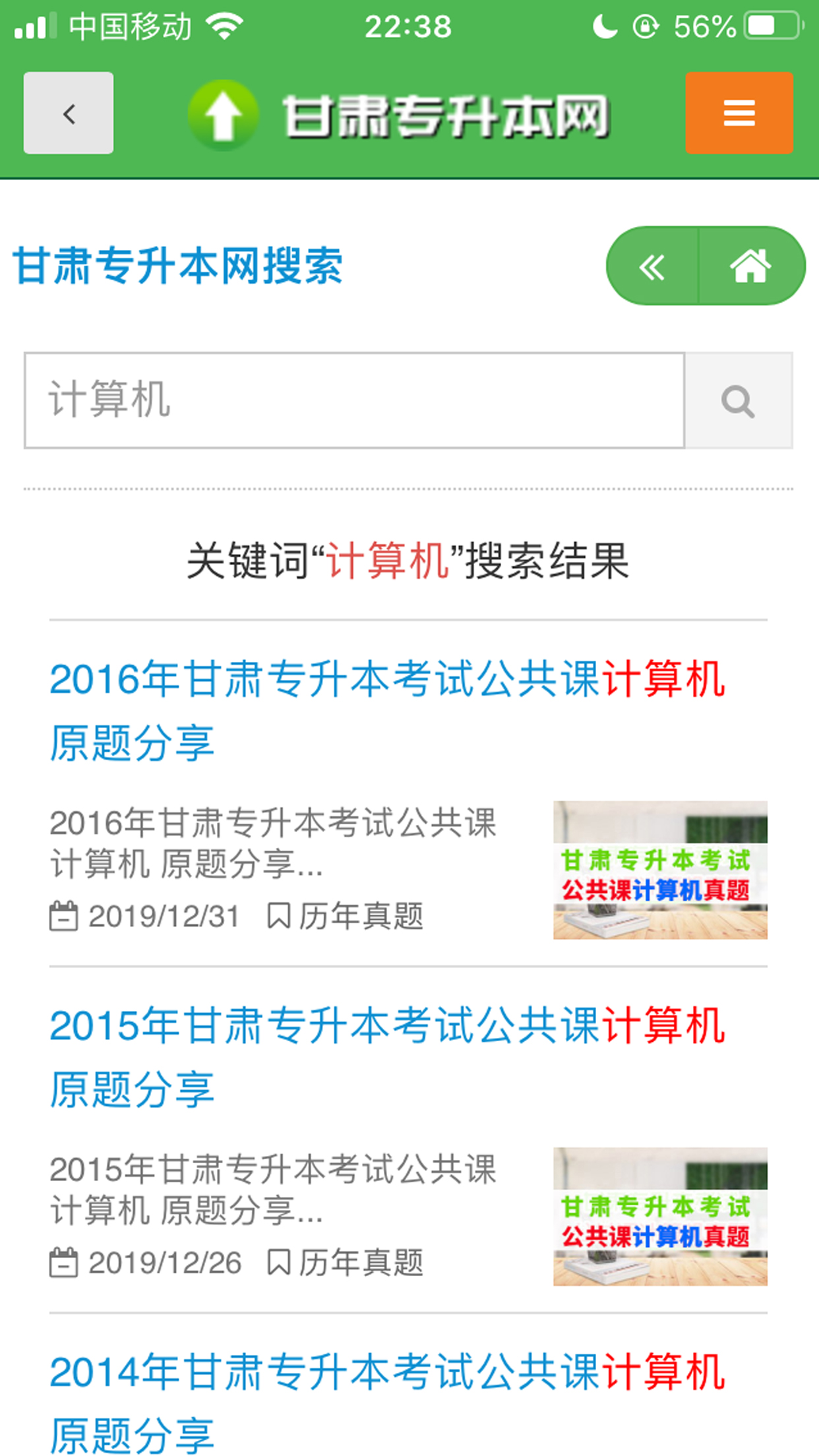Tap the double-chevron back icon
The width and height of the screenshot is (819, 1456).
[x=652, y=265]
